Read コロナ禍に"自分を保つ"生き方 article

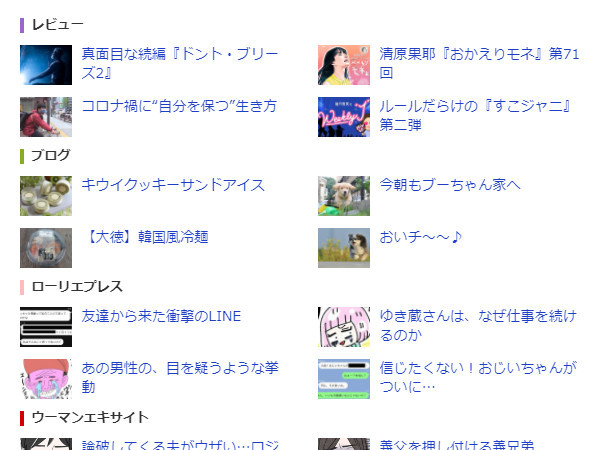coord(179,106)
